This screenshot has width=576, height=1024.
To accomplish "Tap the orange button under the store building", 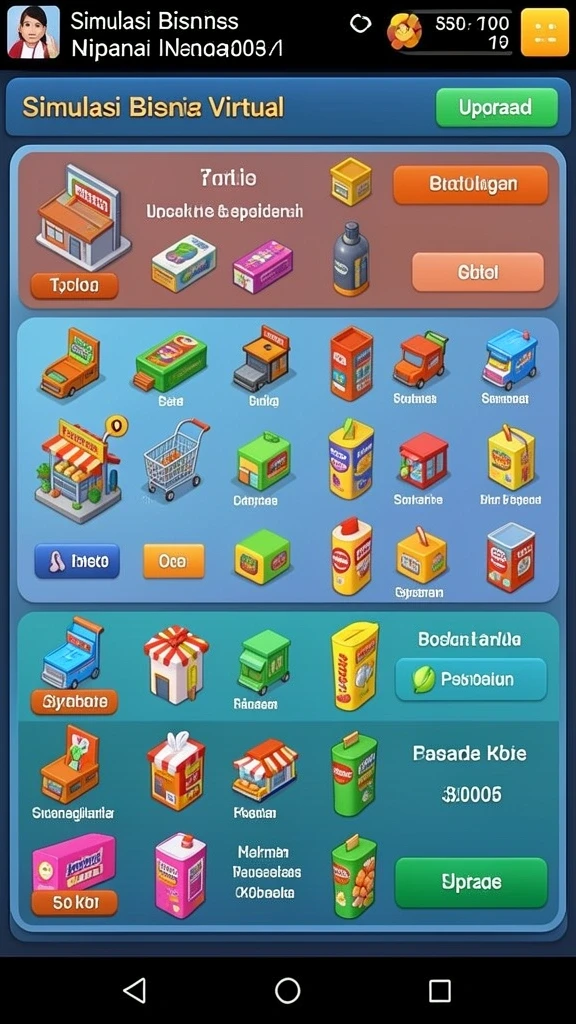I will pyautogui.click(x=74, y=285).
